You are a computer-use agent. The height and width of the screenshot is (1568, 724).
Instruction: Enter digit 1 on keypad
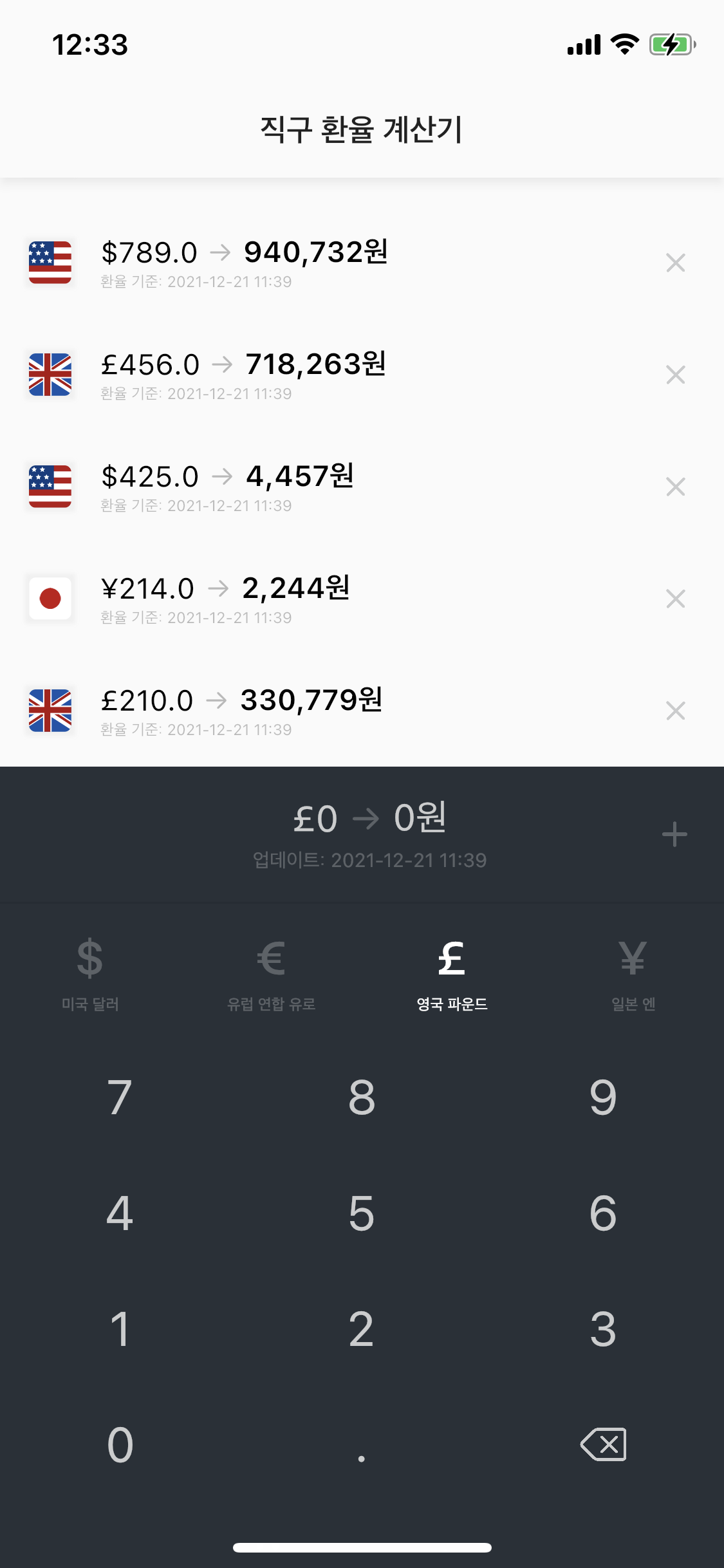pyautogui.click(x=120, y=1329)
